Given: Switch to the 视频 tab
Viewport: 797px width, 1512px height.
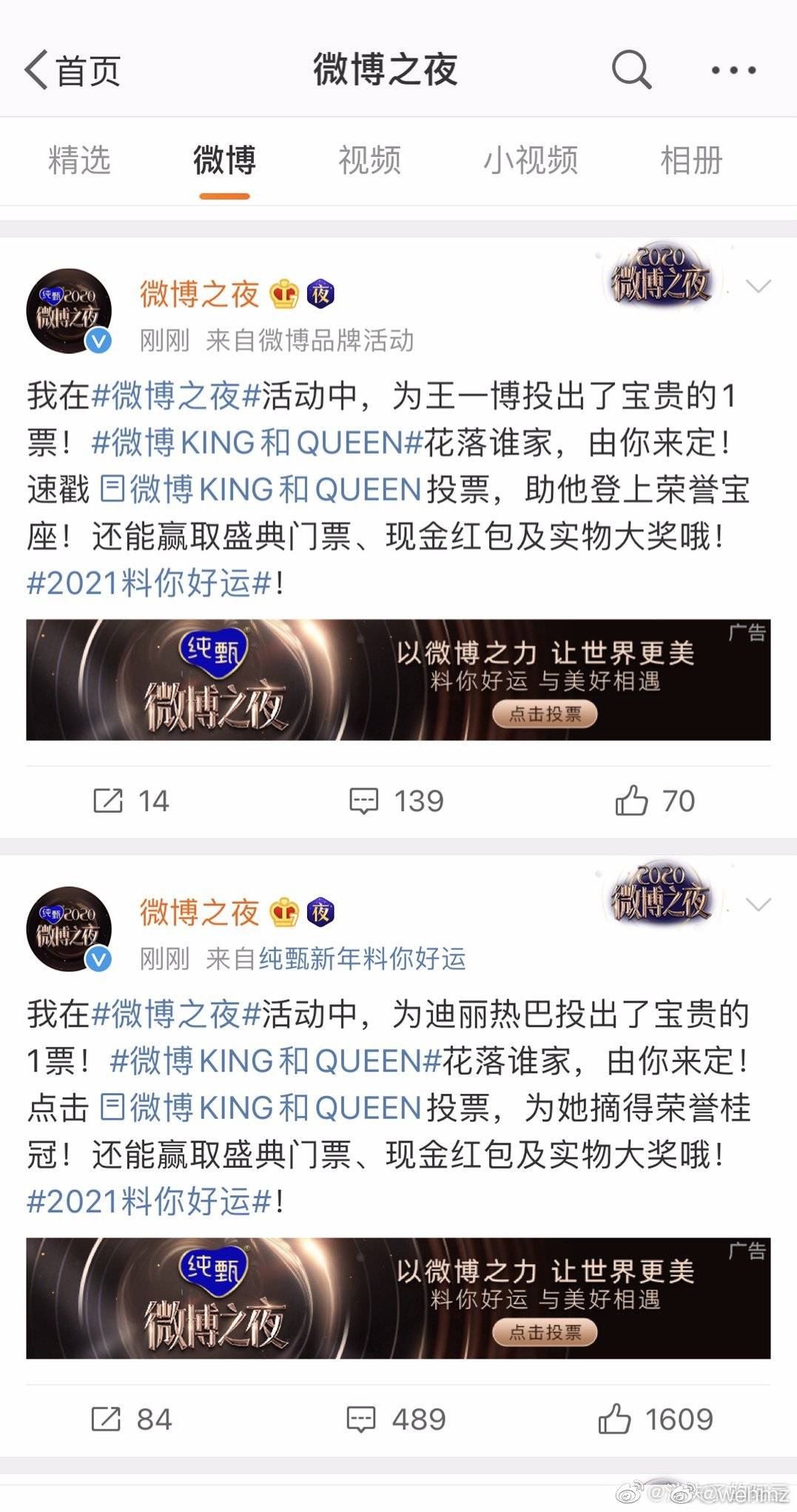Looking at the screenshot, I should [370, 160].
